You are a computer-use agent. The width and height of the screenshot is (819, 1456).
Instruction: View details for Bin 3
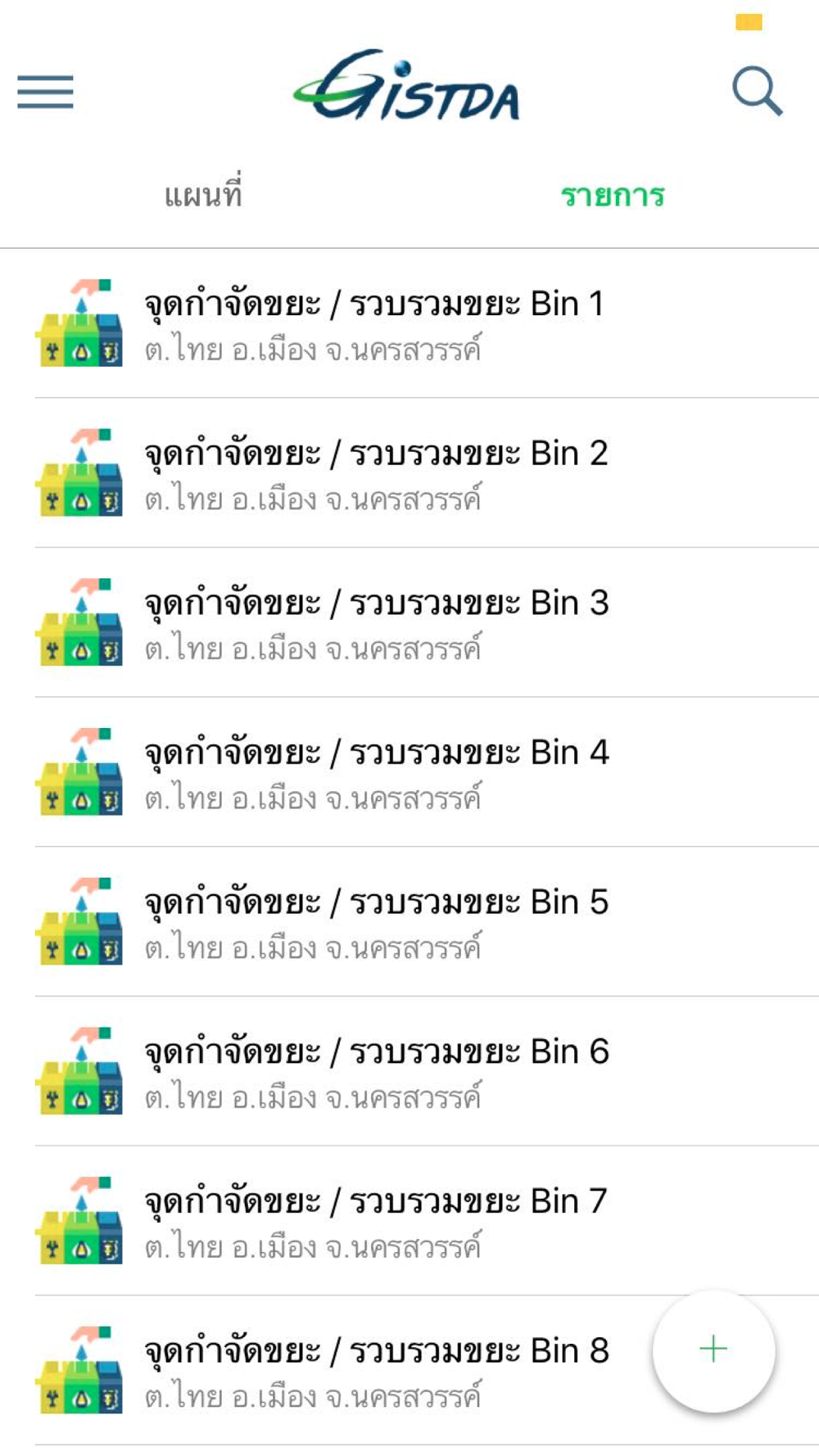[x=409, y=622]
